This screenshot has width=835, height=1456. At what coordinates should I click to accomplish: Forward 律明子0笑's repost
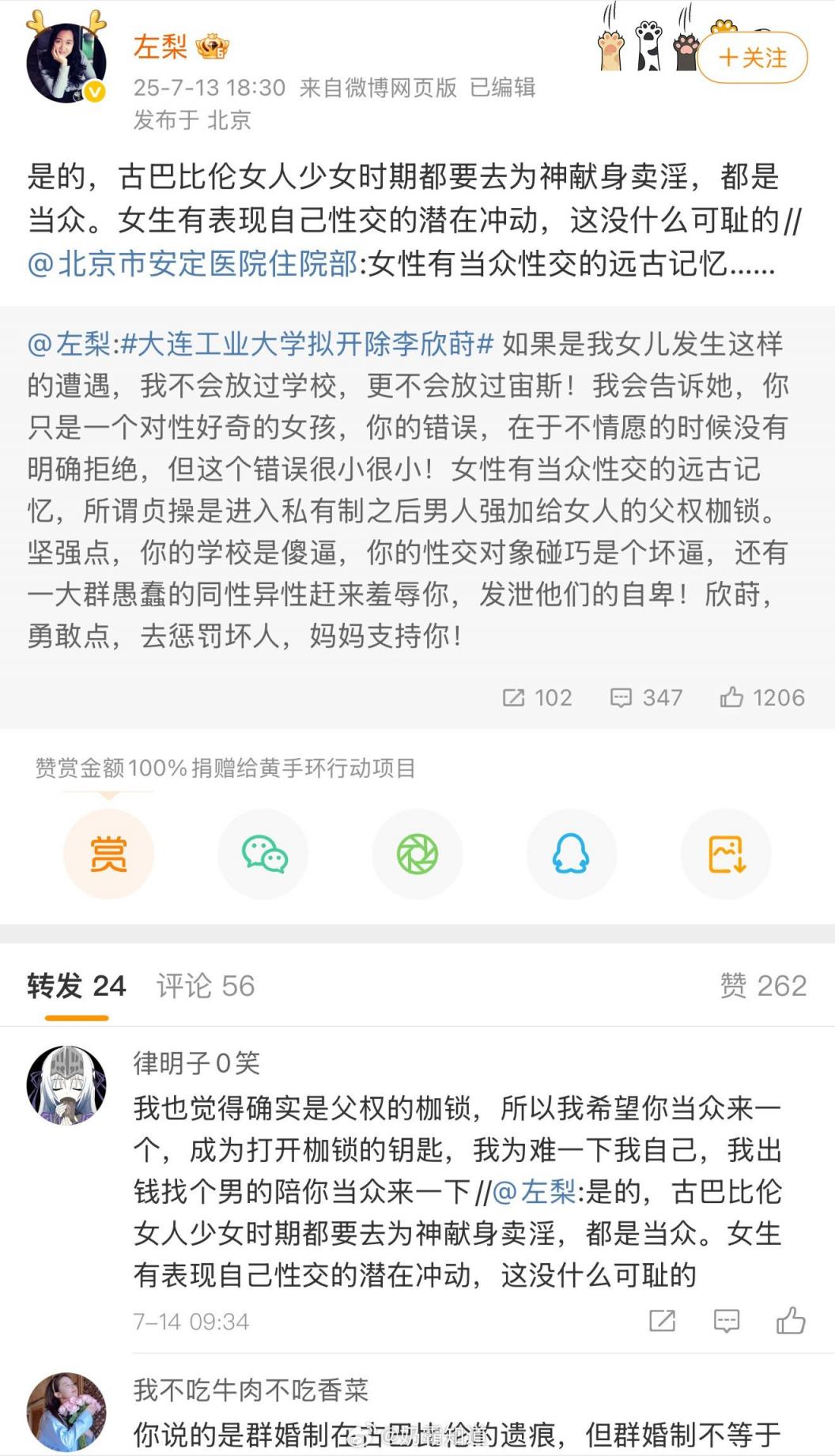(662, 1321)
